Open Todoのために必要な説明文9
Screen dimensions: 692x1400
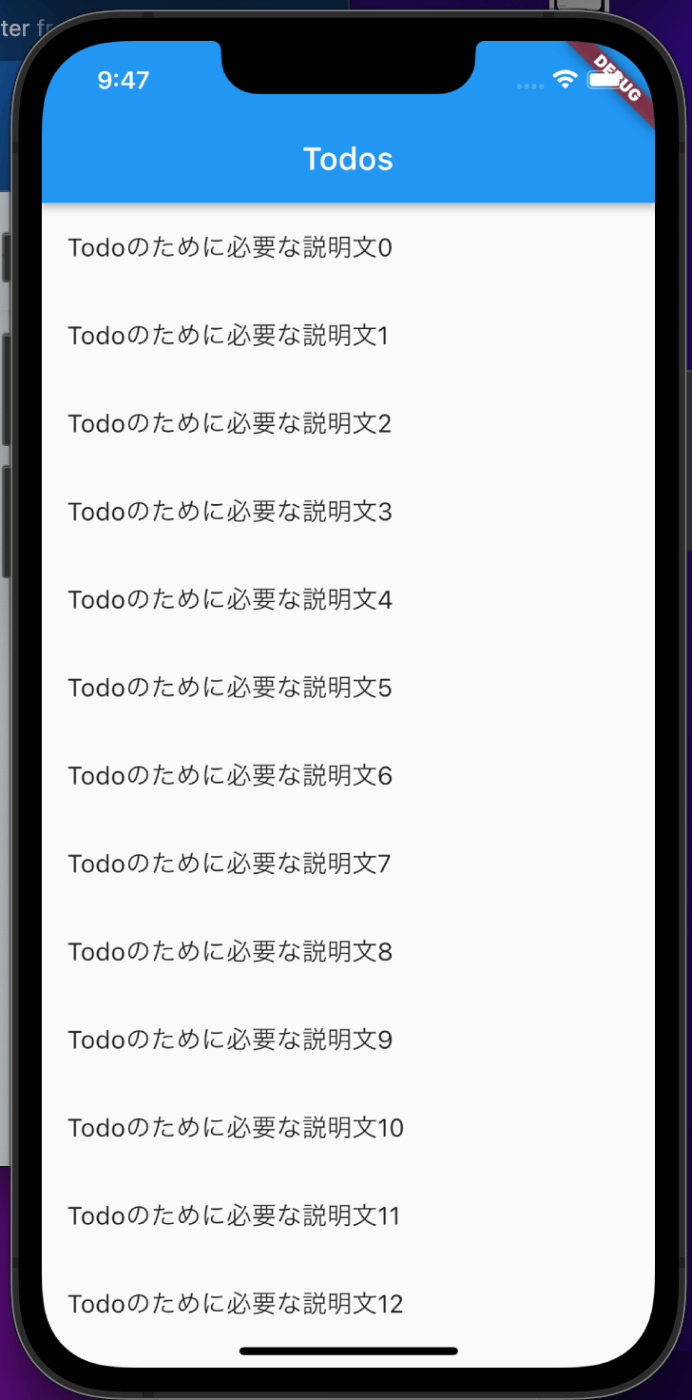click(348, 1040)
